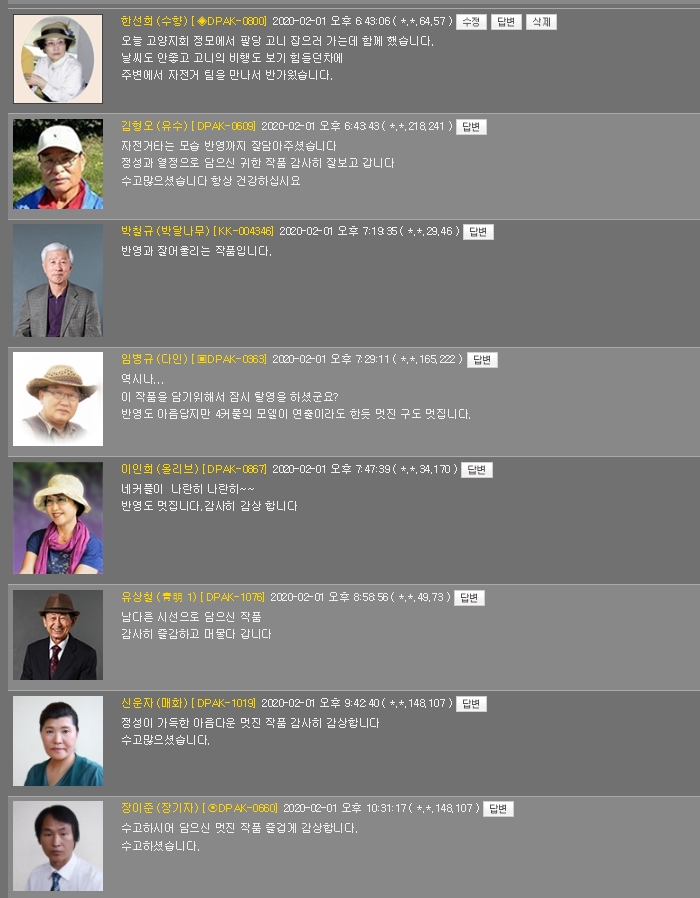Reply to 한선희's comment with 답변
The image size is (700, 898).
[x=505, y=21]
